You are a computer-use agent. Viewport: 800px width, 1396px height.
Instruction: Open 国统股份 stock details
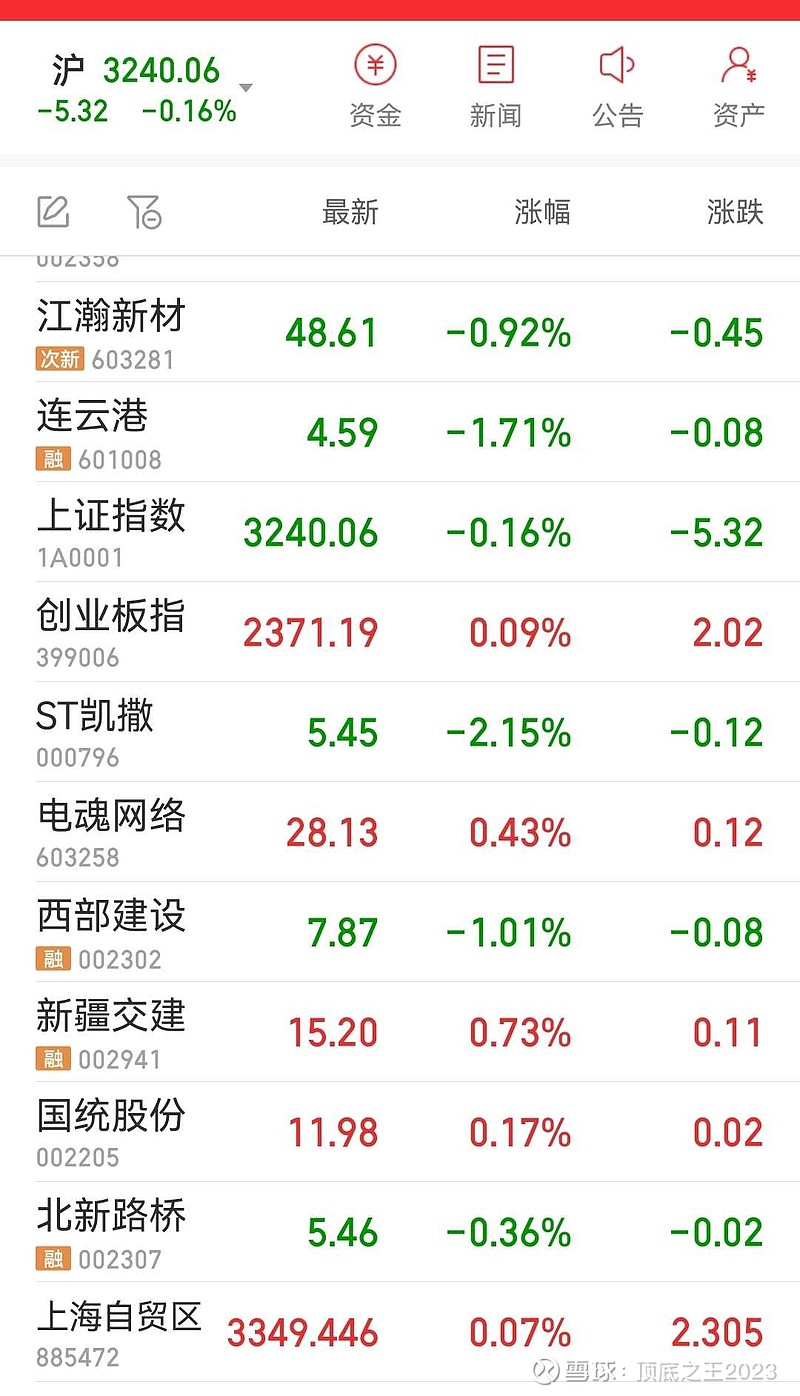pyautogui.click(x=400, y=1132)
